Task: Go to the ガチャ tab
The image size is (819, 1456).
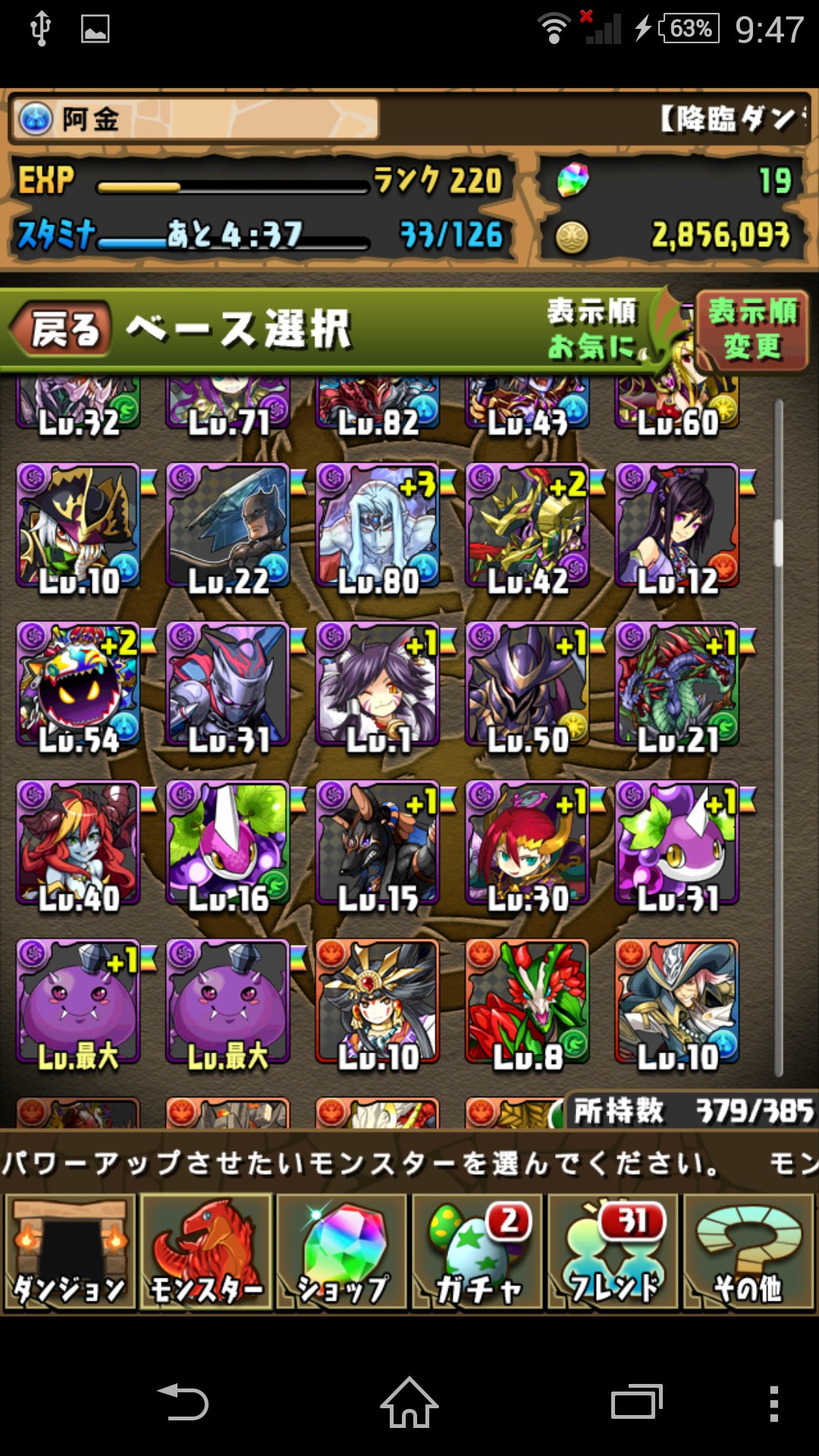Action: 478,1252
